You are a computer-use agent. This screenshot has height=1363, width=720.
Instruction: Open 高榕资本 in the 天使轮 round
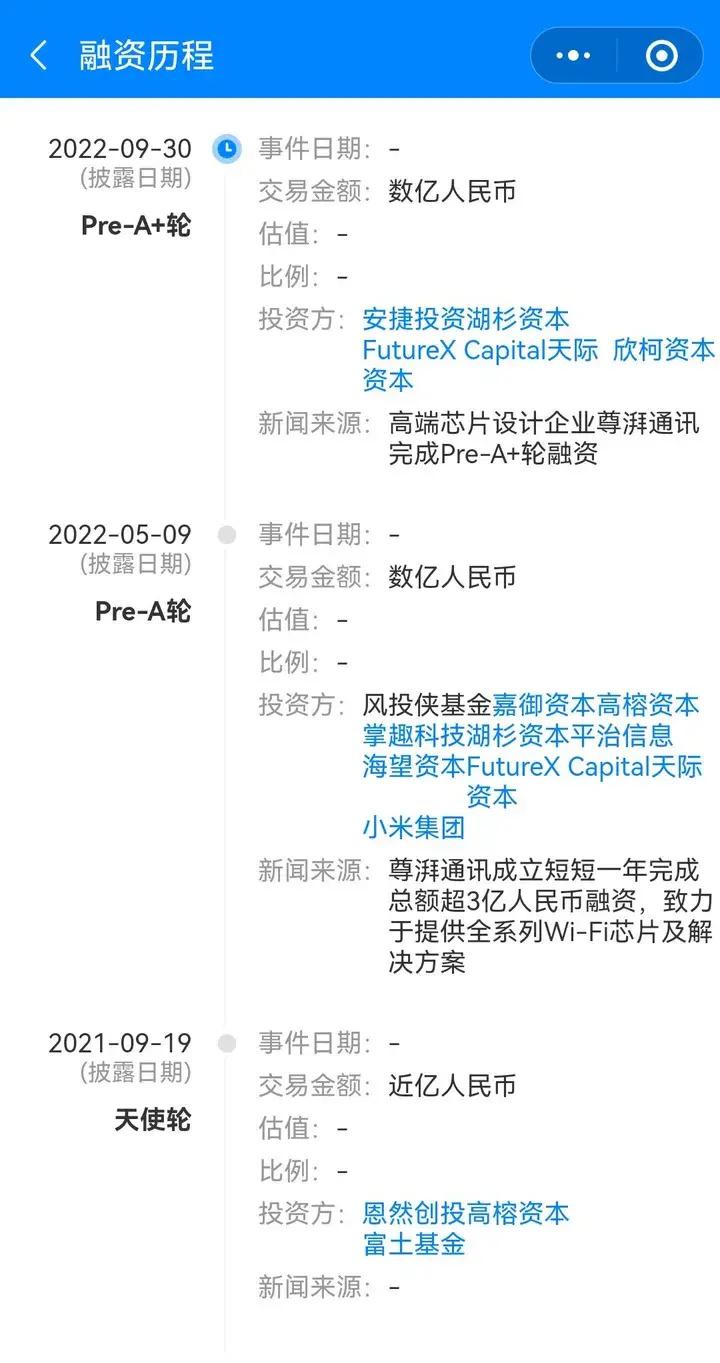(518, 1214)
